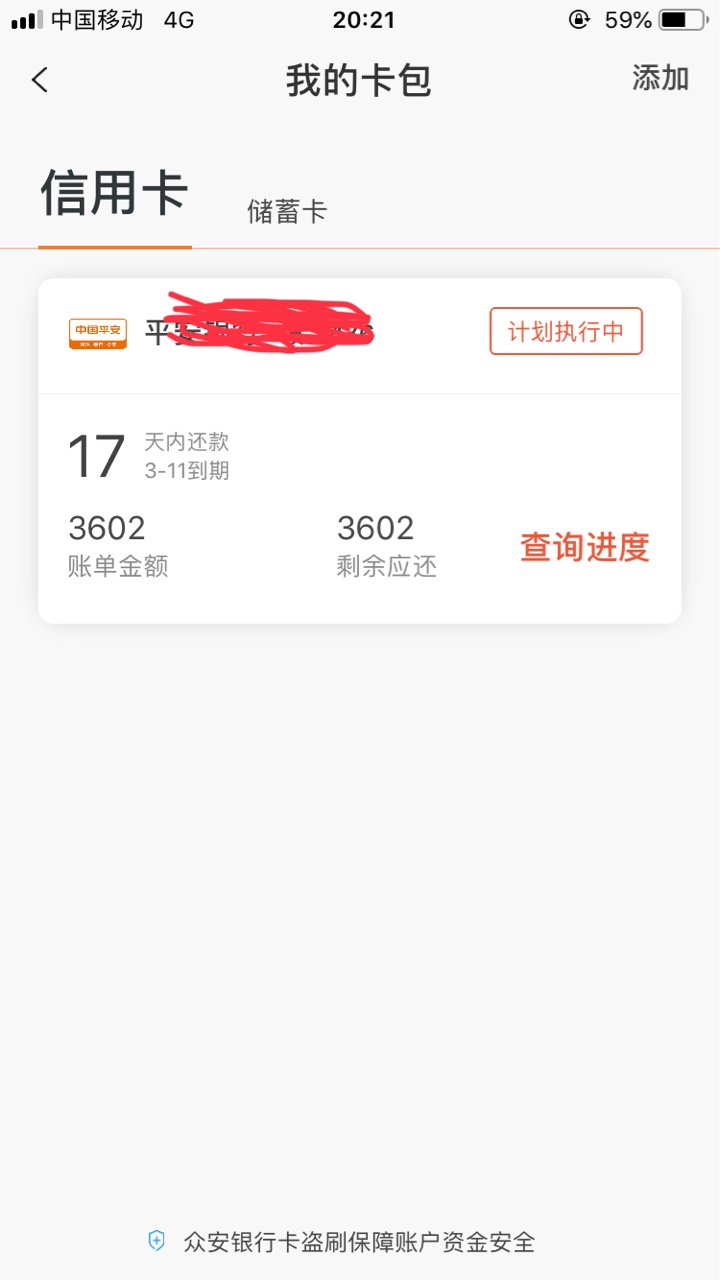Tap the 计划执行中 status button
720x1280 pixels.
[566, 332]
